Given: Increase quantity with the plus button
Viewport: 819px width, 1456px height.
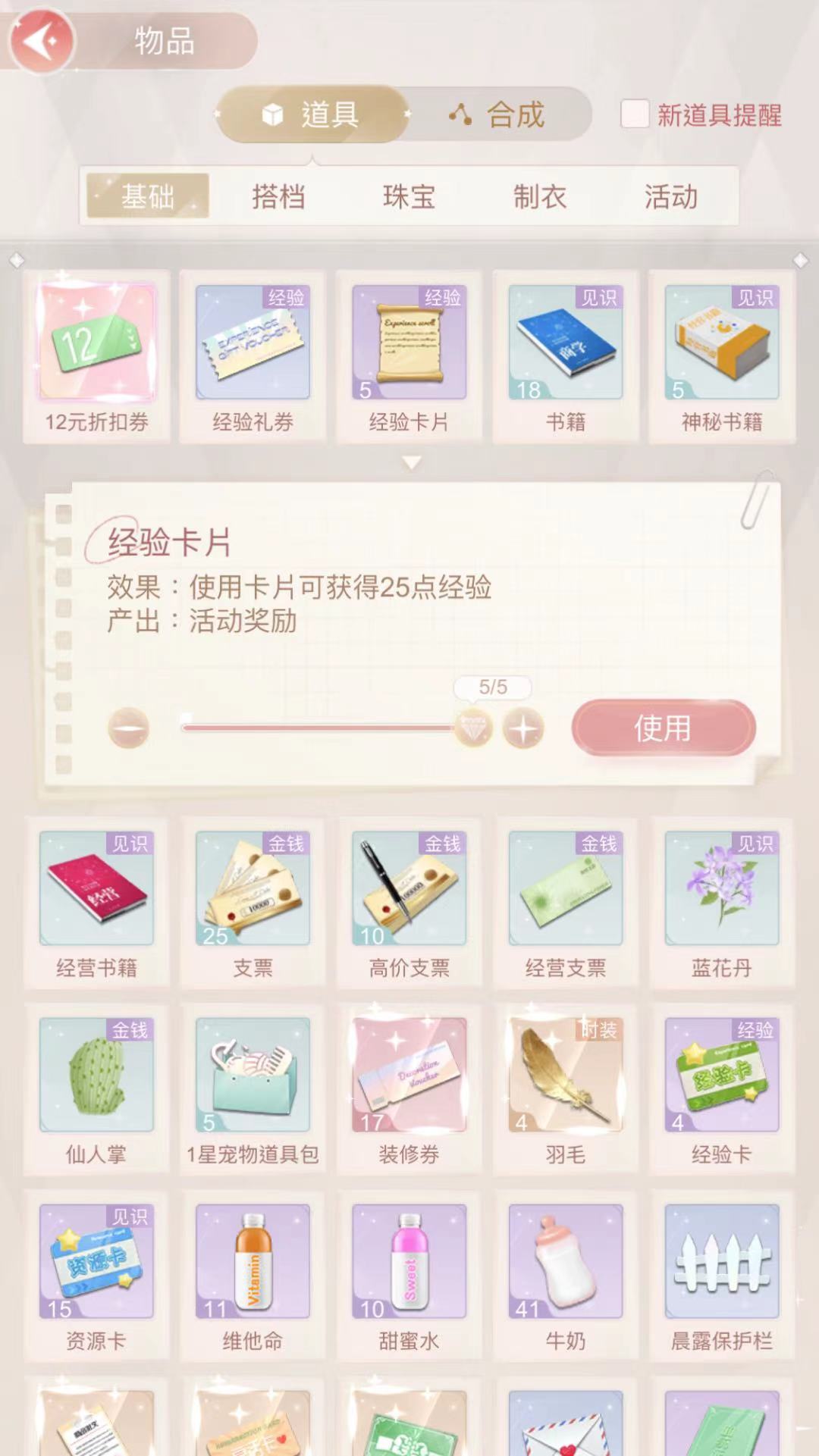Looking at the screenshot, I should pos(523,728).
